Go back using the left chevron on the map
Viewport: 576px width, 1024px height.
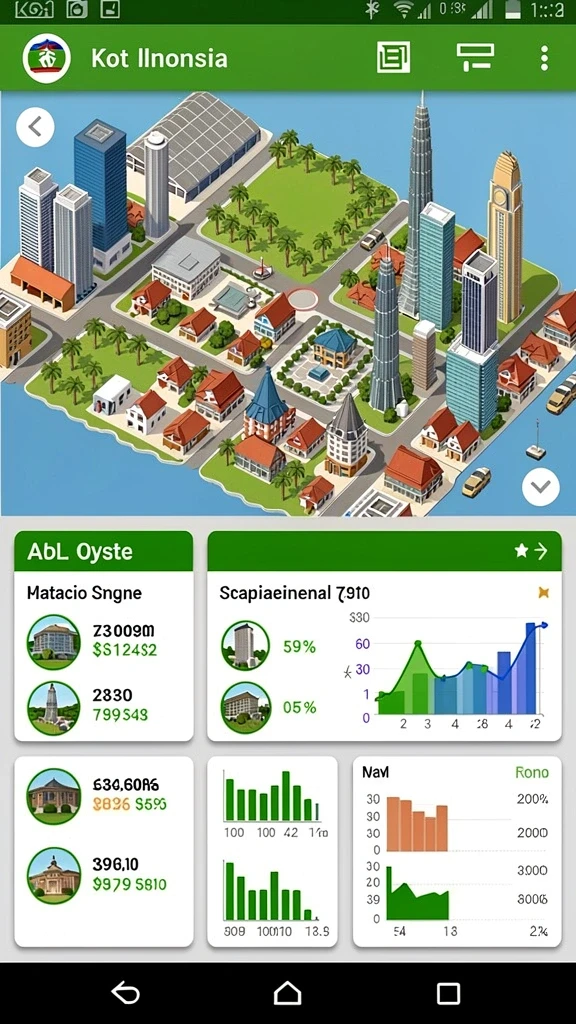[35, 127]
